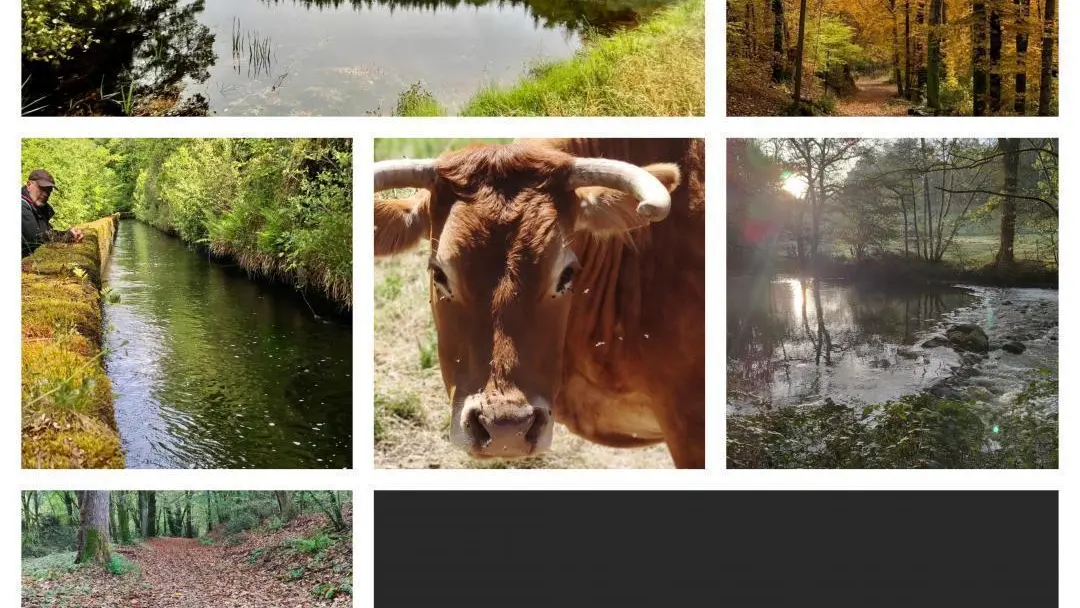Open the sunlit rocky river photo

coord(891,303)
